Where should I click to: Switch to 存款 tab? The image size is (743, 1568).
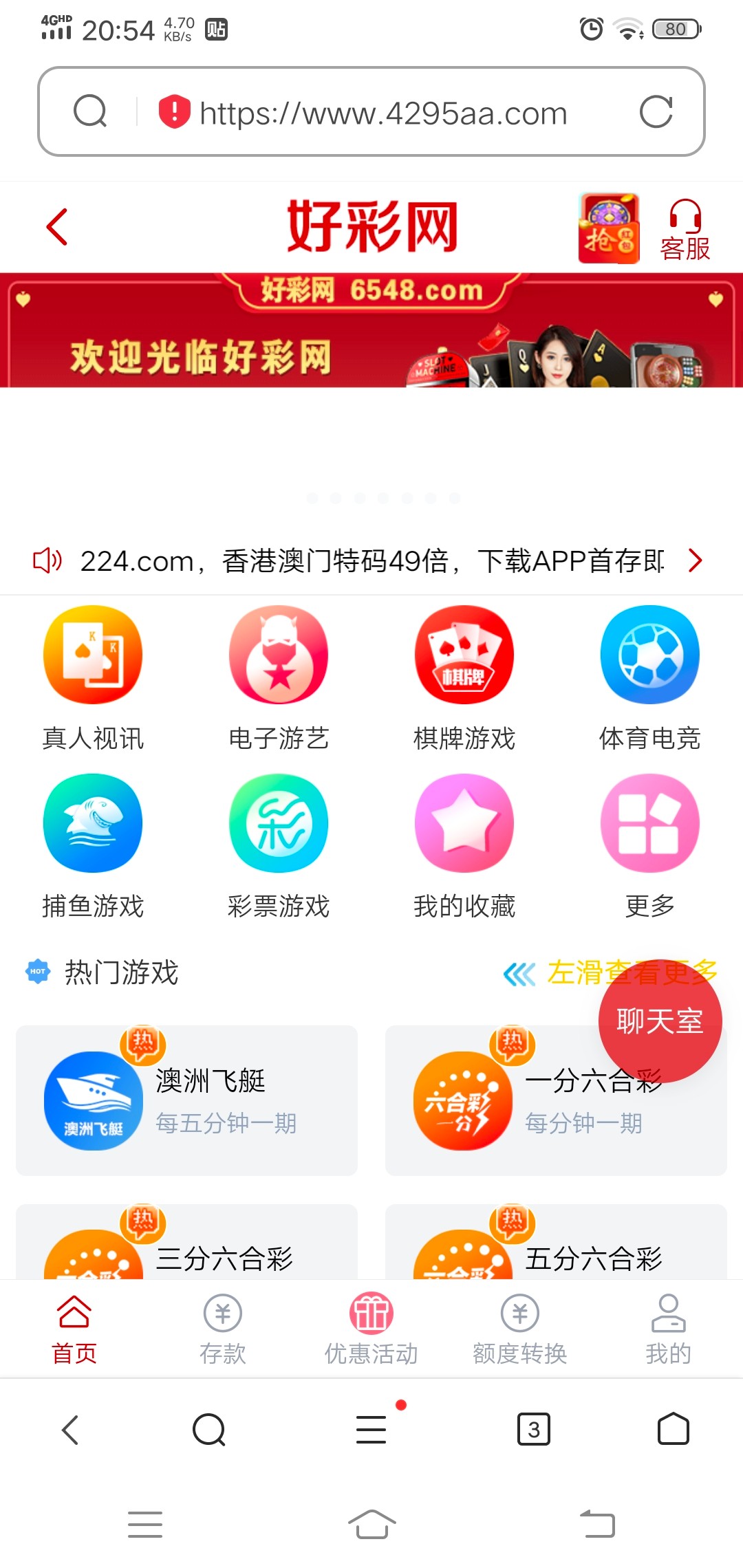pos(222,1329)
